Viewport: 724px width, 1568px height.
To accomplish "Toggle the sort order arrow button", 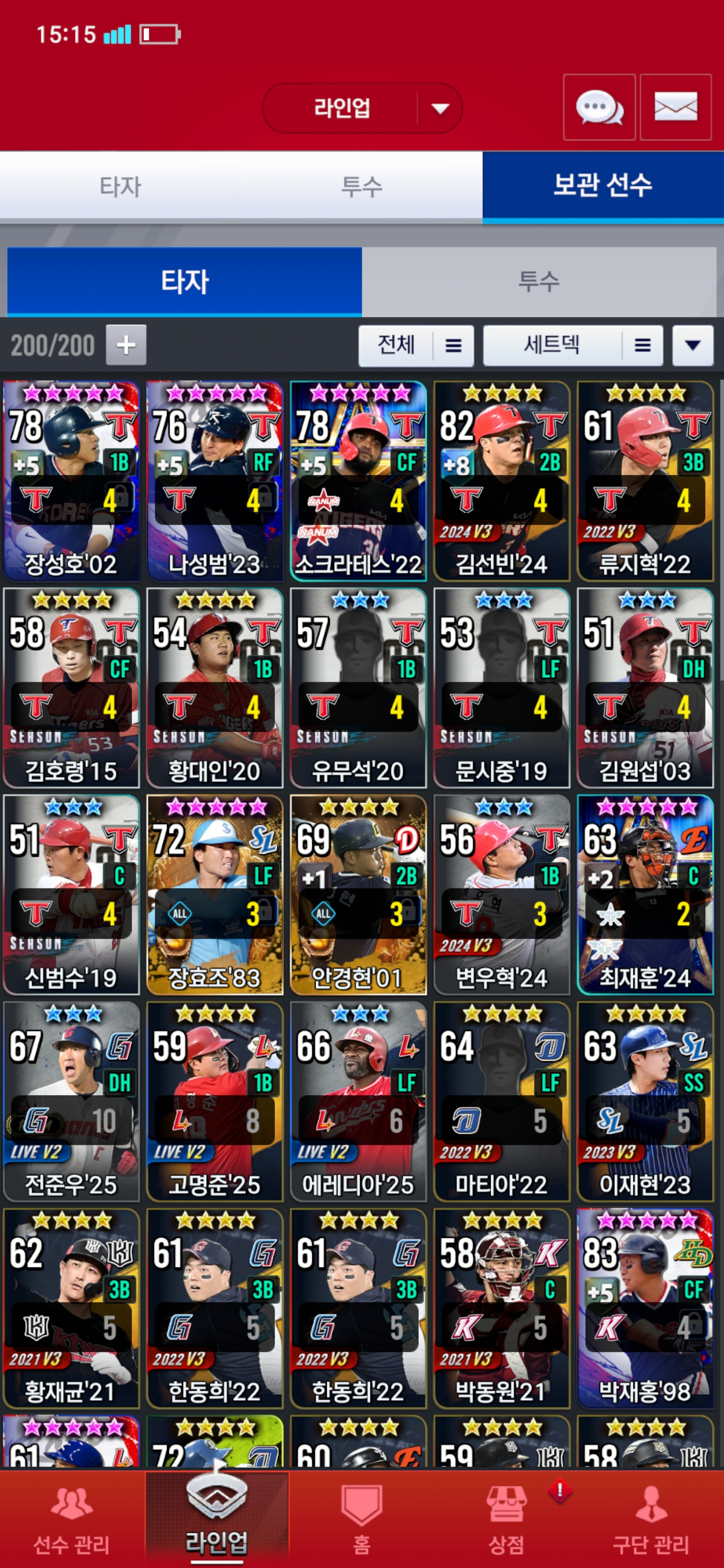I will click(x=692, y=346).
